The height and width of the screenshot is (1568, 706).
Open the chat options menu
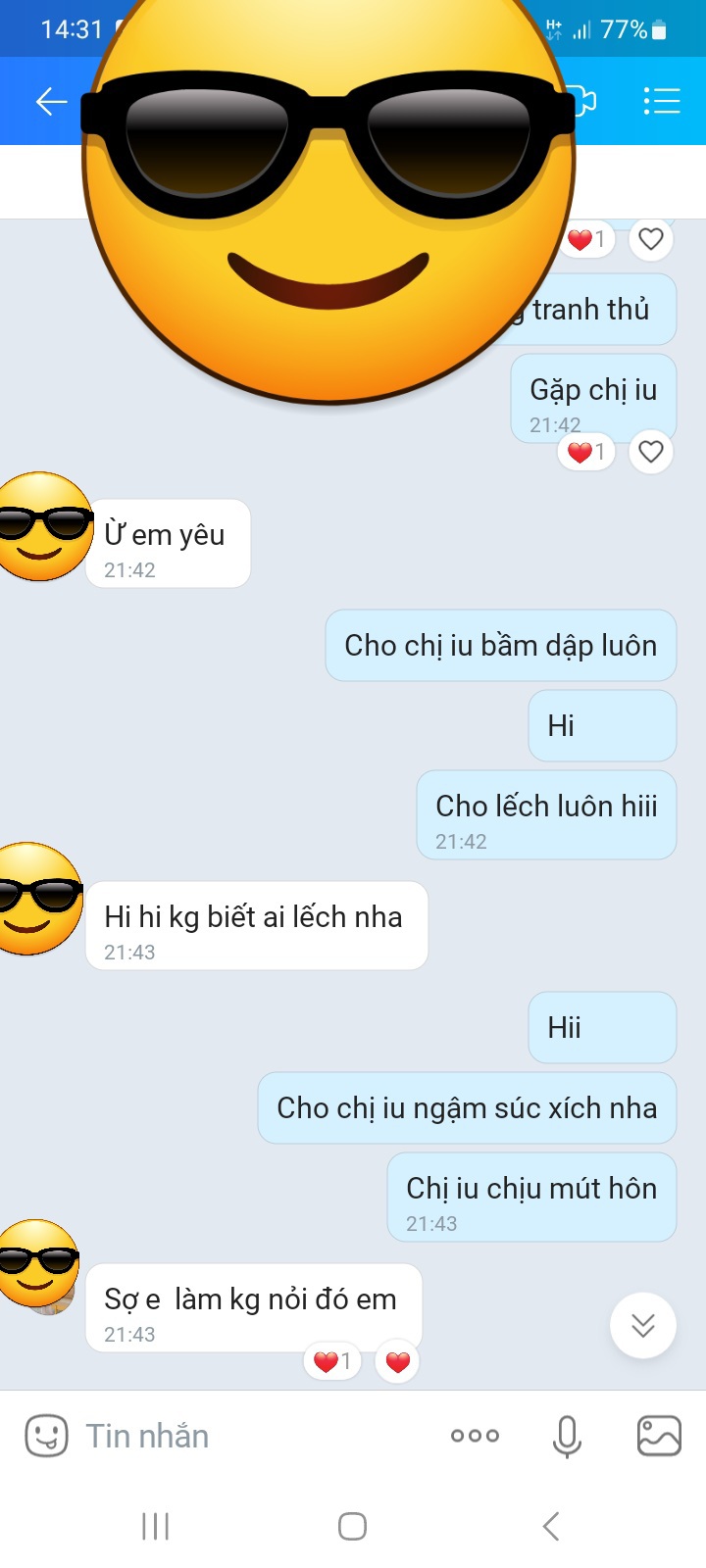pyautogui.click(x=662, y=101)
